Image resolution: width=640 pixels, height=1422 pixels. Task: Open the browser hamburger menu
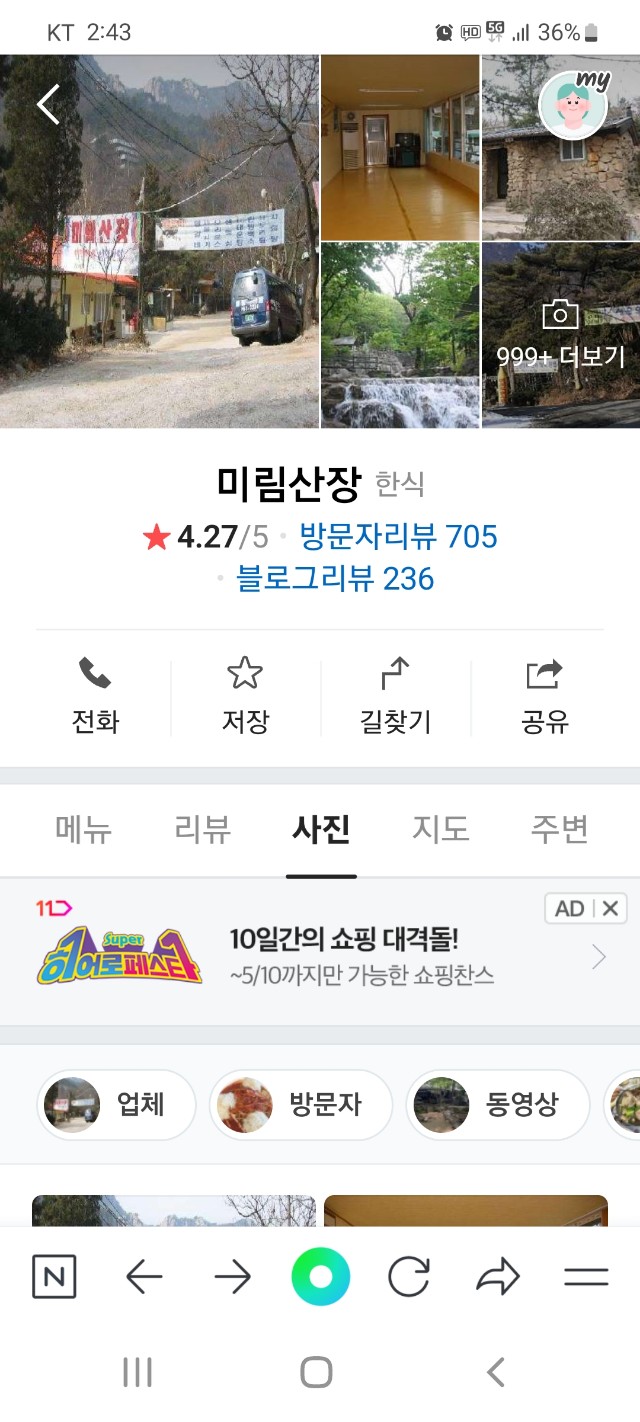click(586, 1277)
